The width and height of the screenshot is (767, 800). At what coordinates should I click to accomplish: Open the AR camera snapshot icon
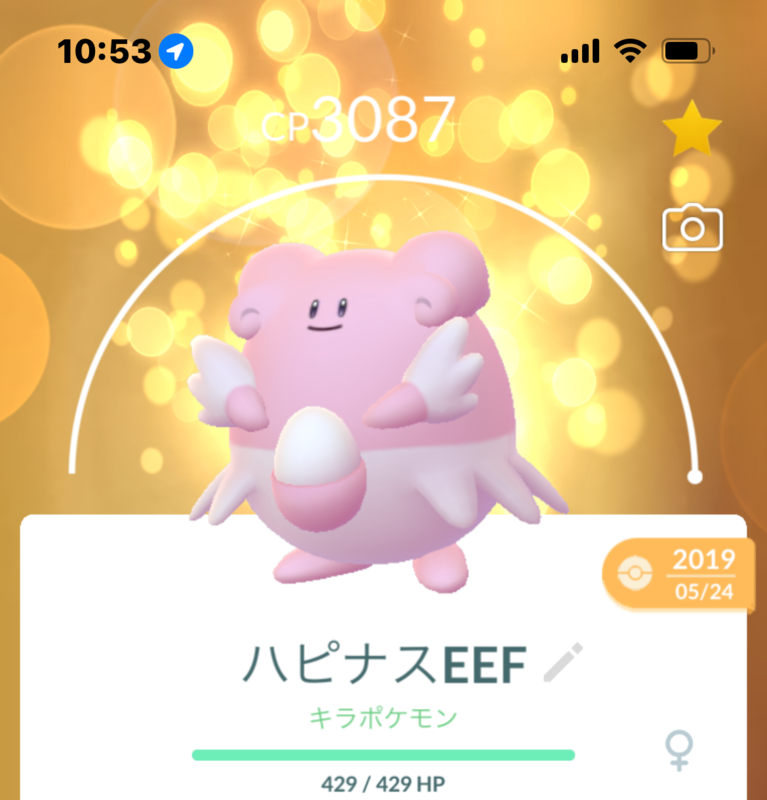tap(692, 228)
